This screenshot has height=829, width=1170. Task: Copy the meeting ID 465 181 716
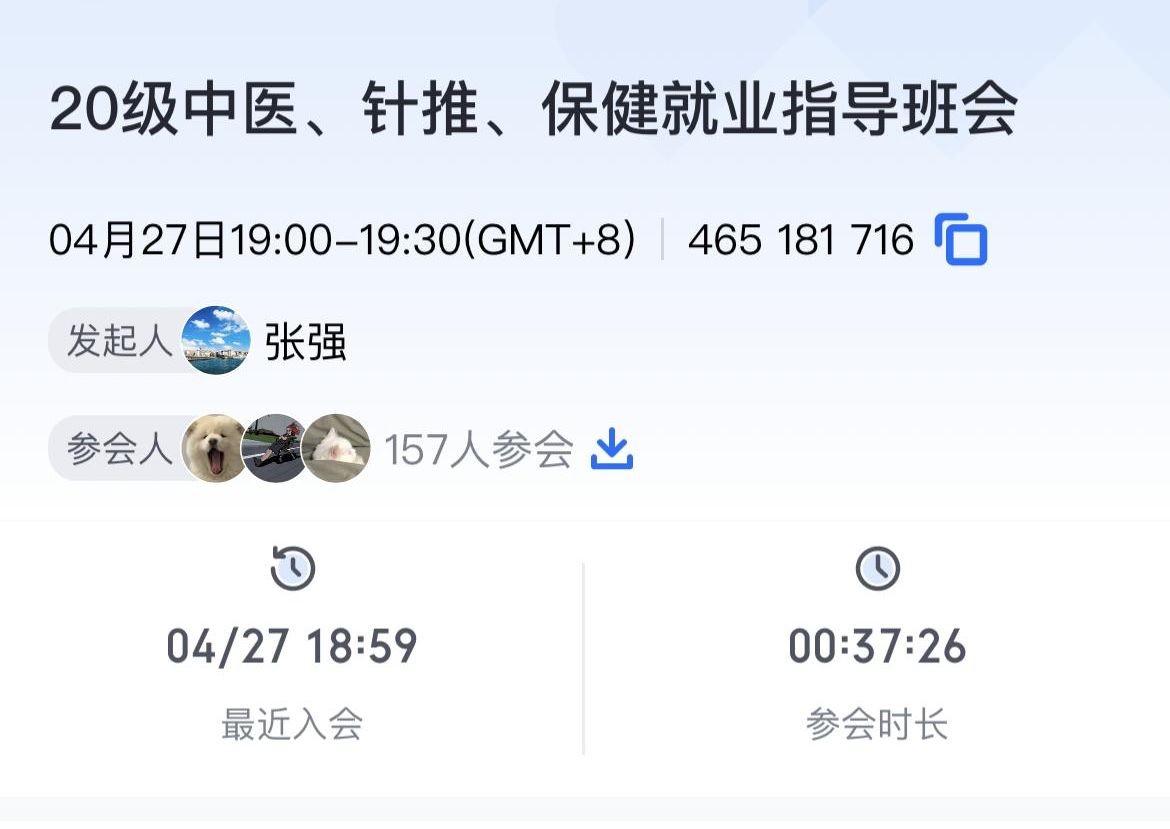click(961, 240)
